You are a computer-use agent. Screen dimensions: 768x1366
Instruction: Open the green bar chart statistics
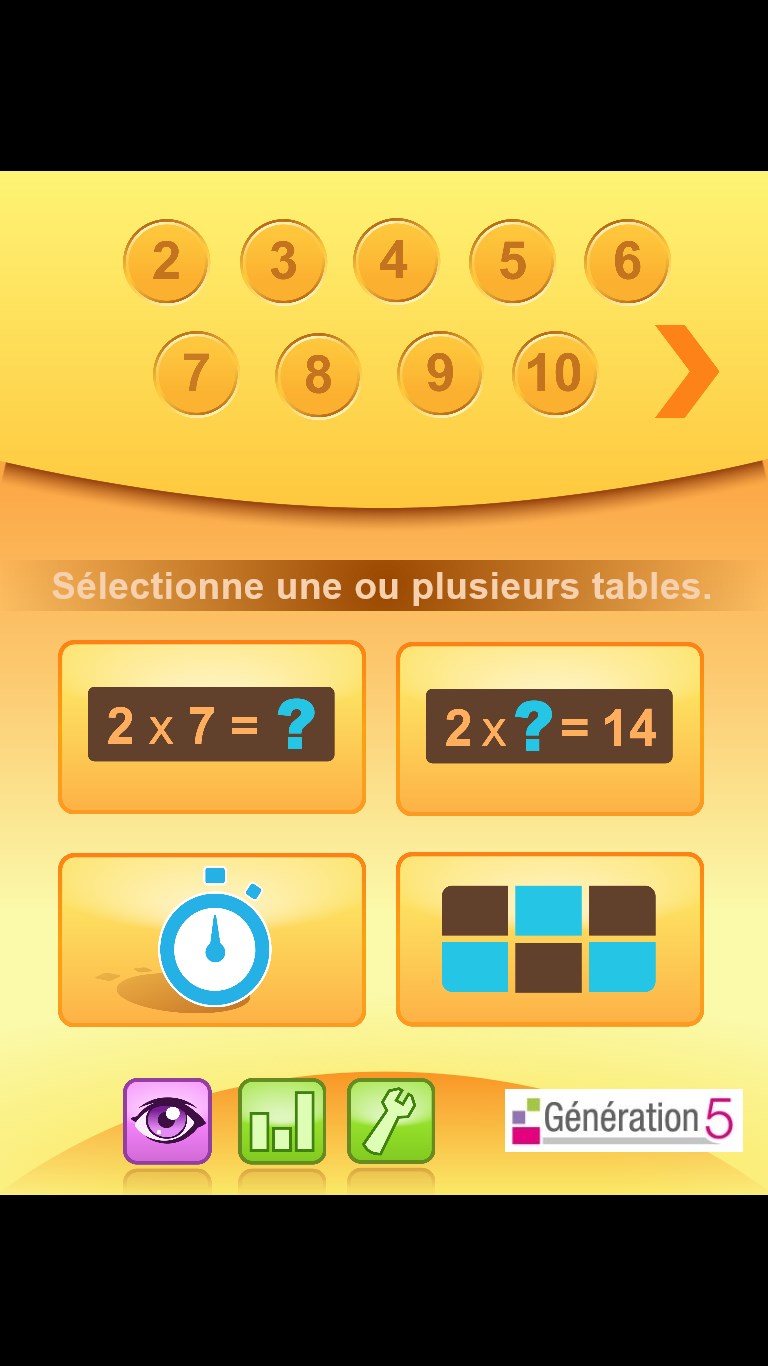[282, 1121]
